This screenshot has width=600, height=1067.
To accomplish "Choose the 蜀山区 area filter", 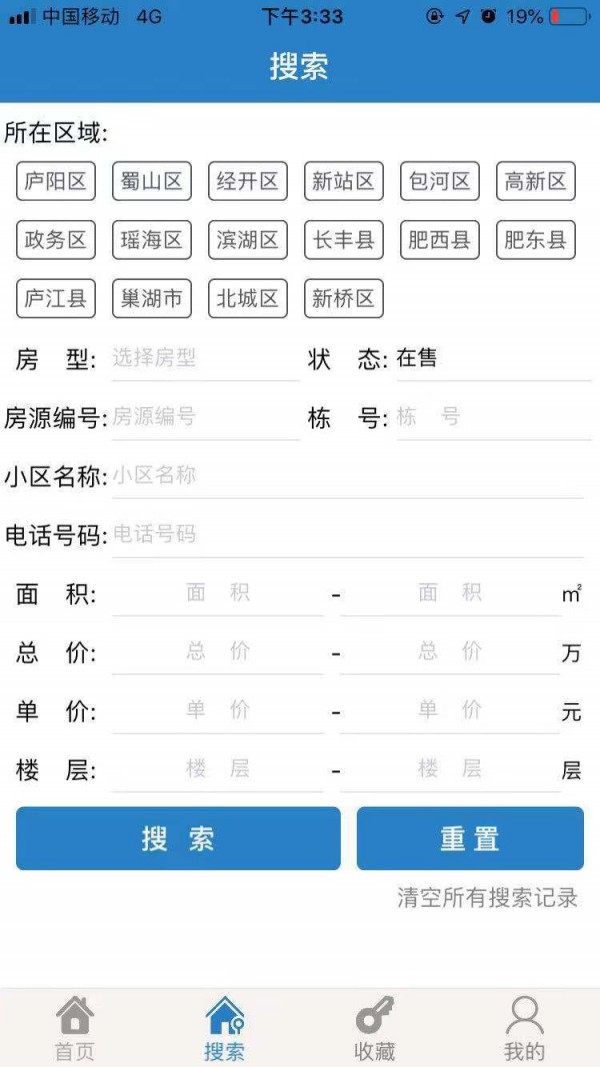I will 152,181.
